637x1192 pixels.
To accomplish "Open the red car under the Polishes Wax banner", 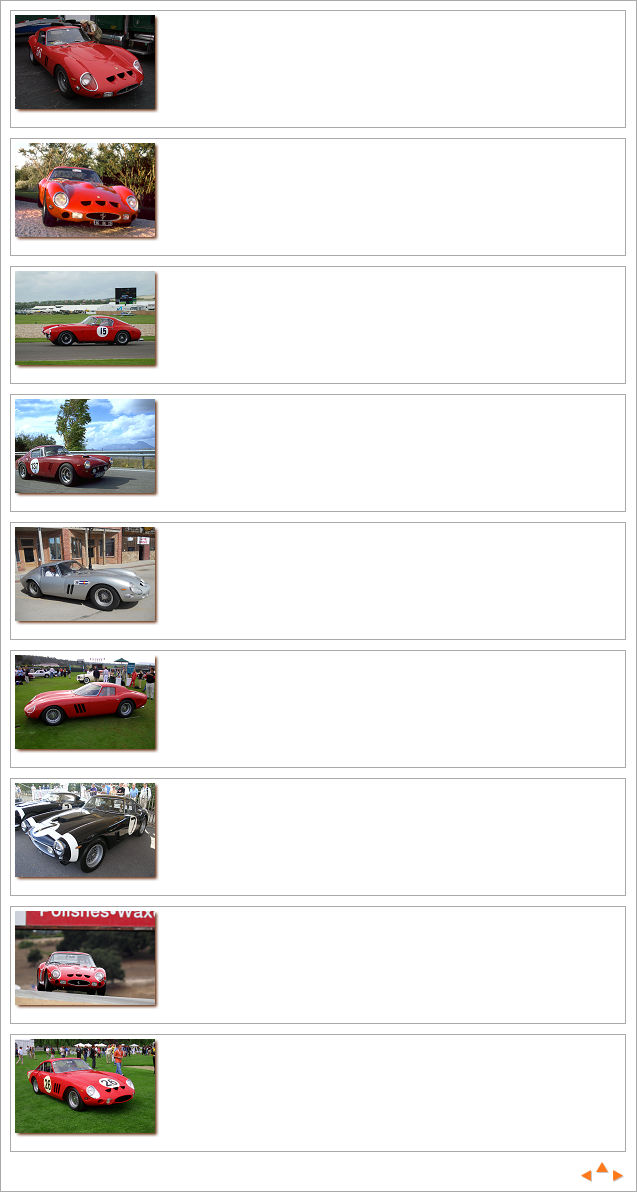I will [85, 958].
